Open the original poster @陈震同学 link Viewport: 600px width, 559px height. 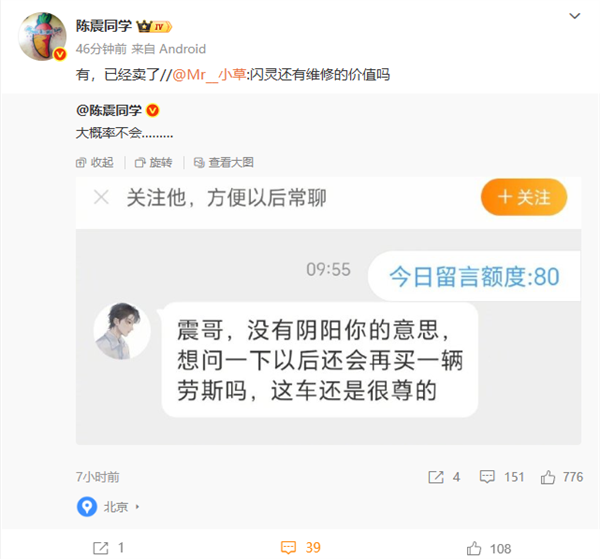tap(110, 110)
